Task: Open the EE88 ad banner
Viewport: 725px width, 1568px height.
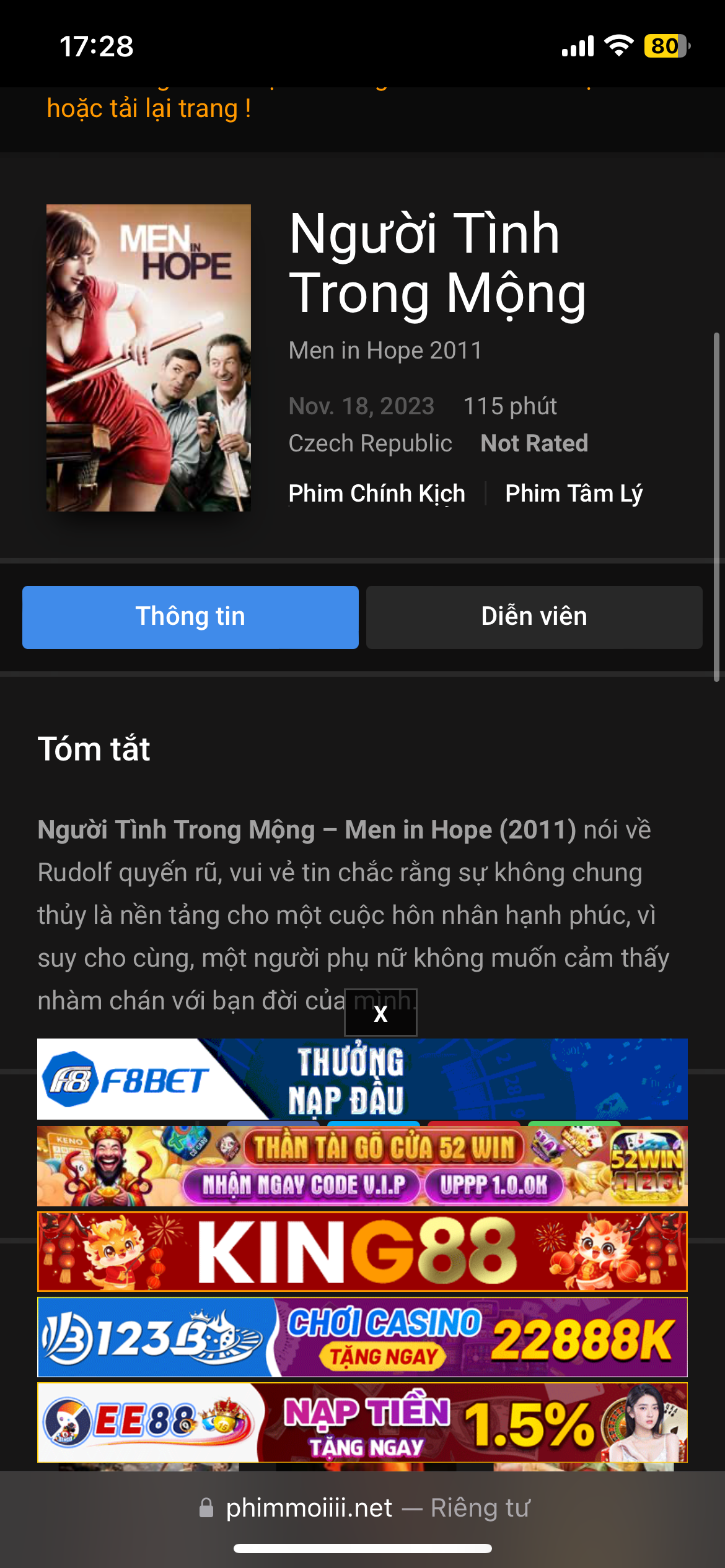Action: tap(362, 1422)
